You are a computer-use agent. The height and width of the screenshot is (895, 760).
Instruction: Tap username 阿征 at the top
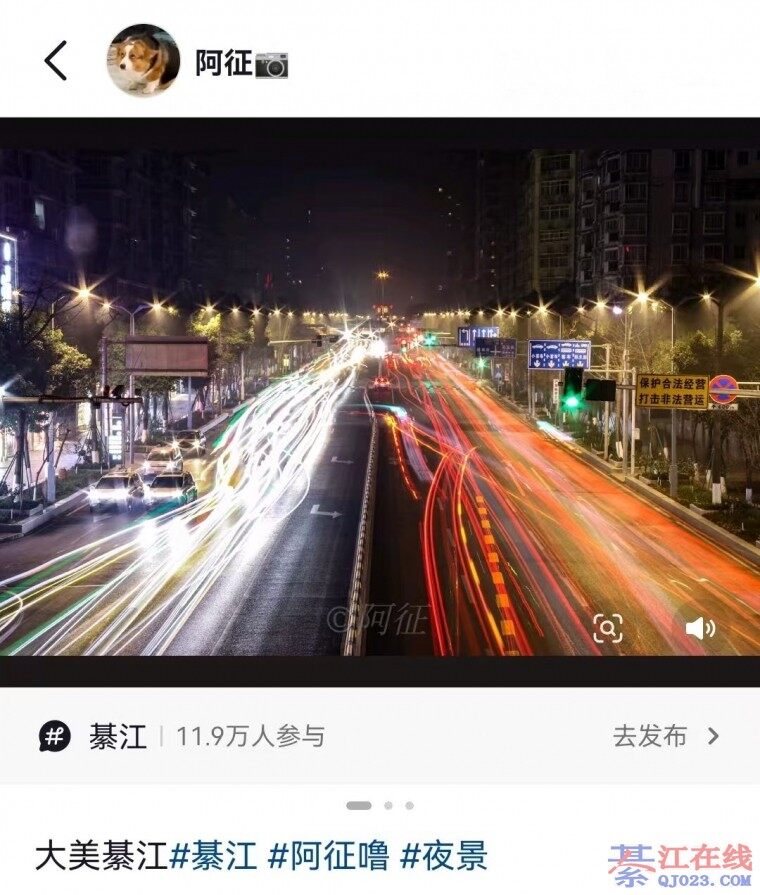[222, 62]
